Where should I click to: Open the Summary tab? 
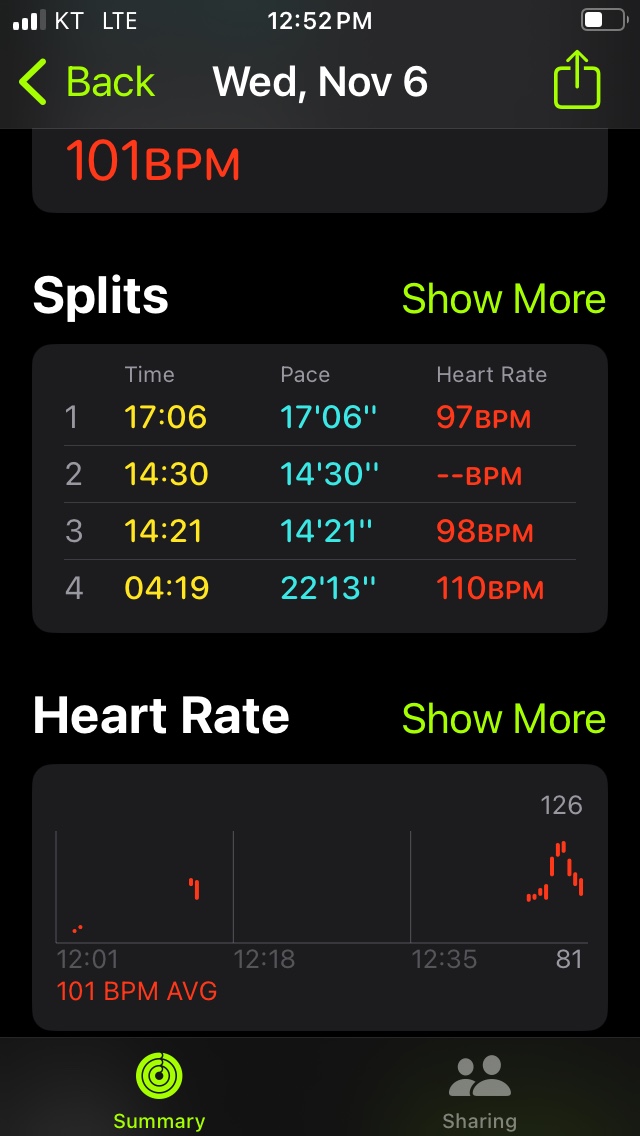tap(159, 1092)
